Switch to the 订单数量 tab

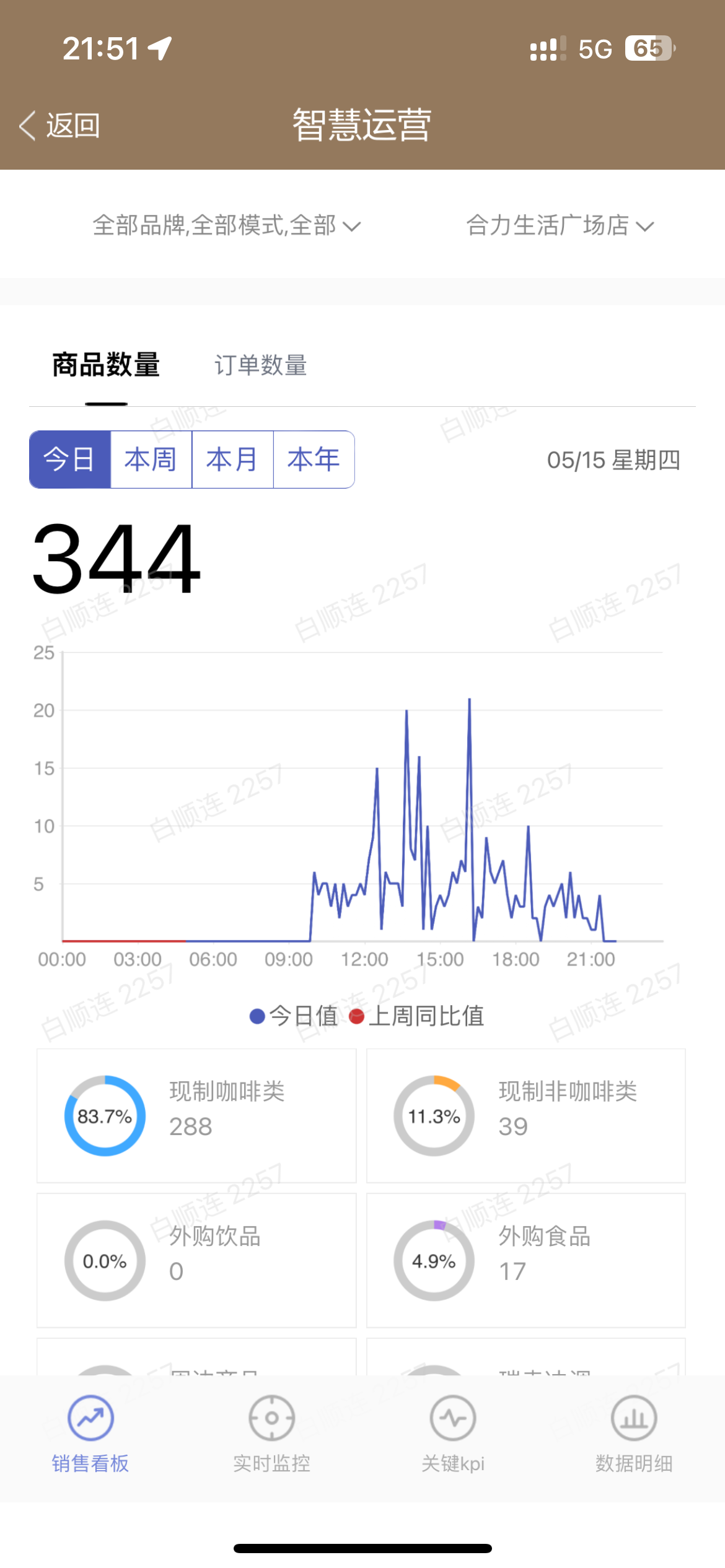260,365
